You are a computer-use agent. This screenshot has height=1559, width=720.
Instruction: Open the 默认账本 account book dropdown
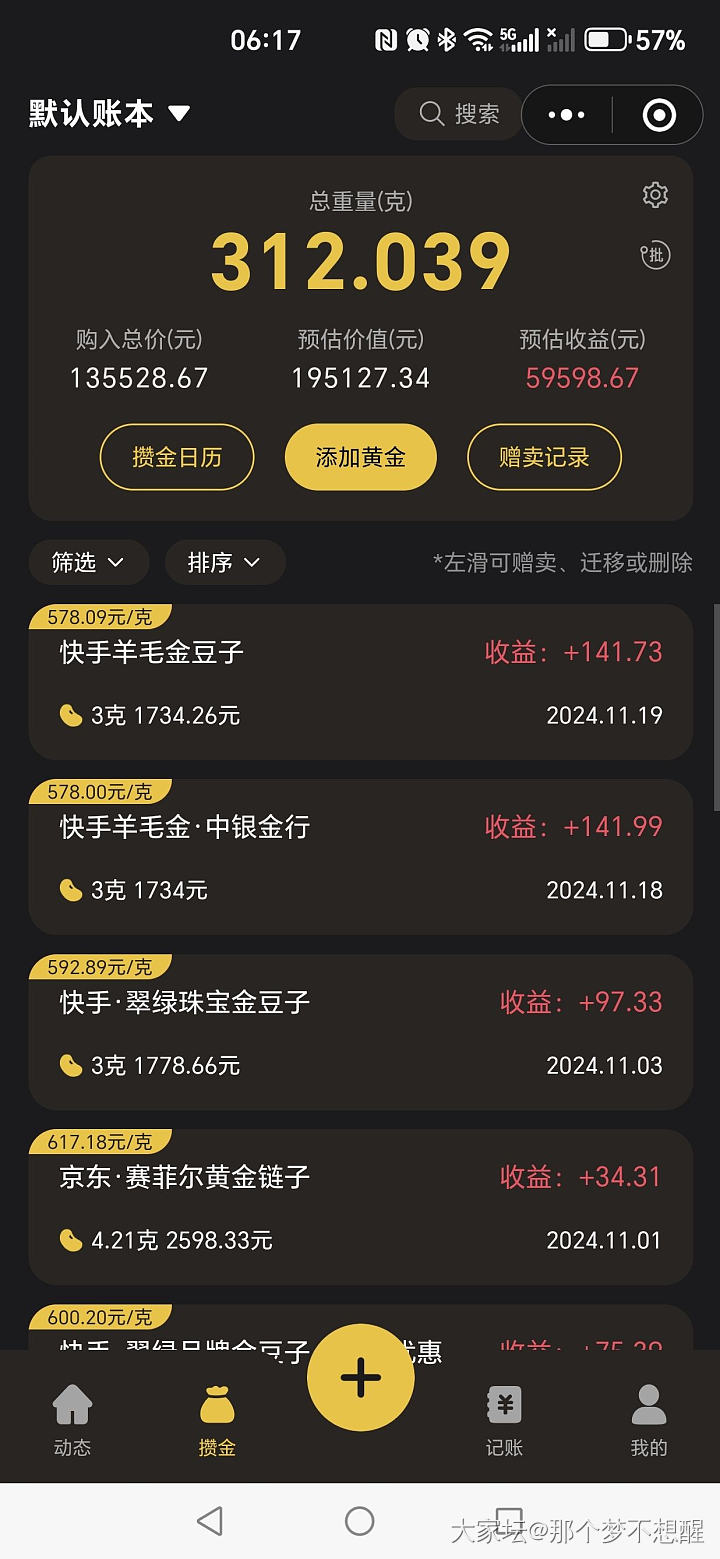pyautogui.click(x=109, y=114)
